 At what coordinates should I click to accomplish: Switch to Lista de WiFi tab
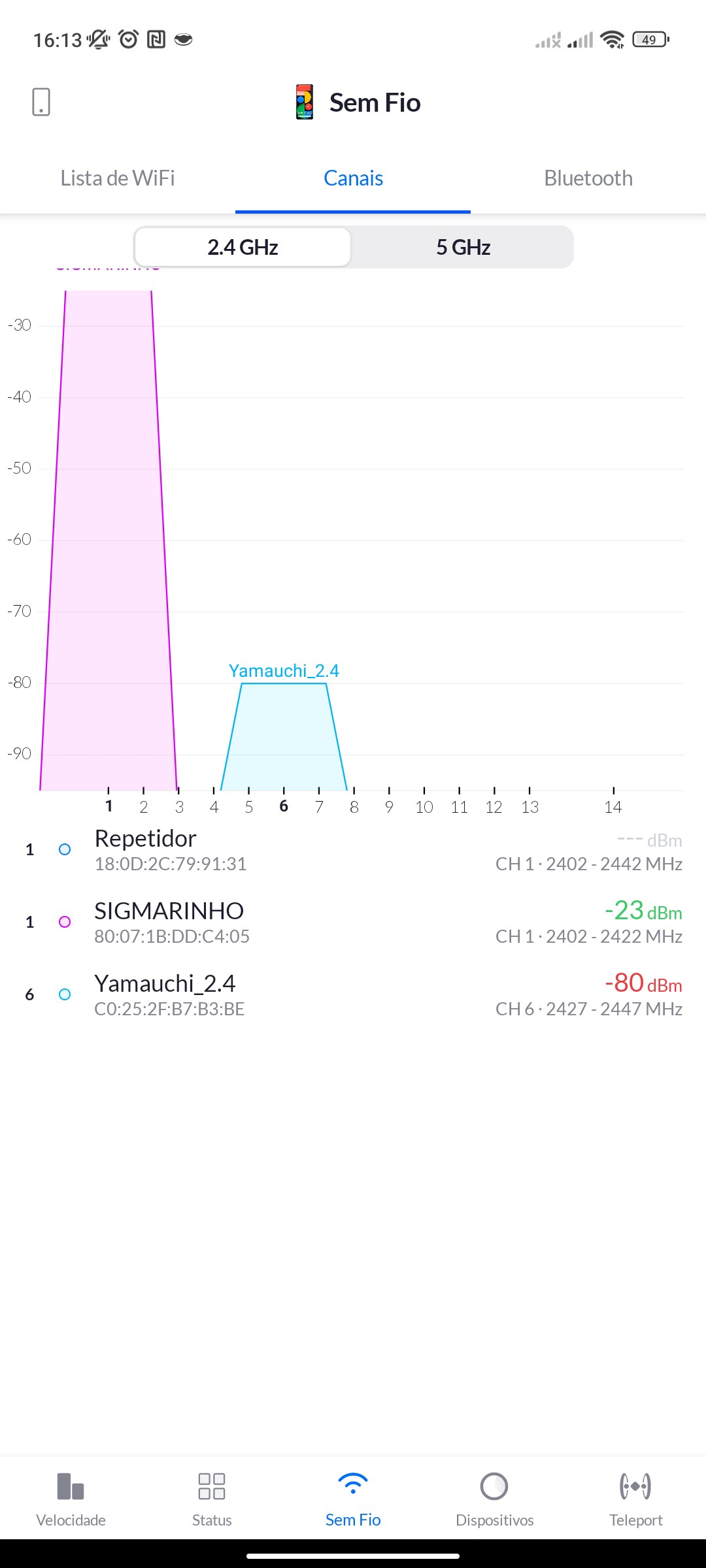coord(118,178)
